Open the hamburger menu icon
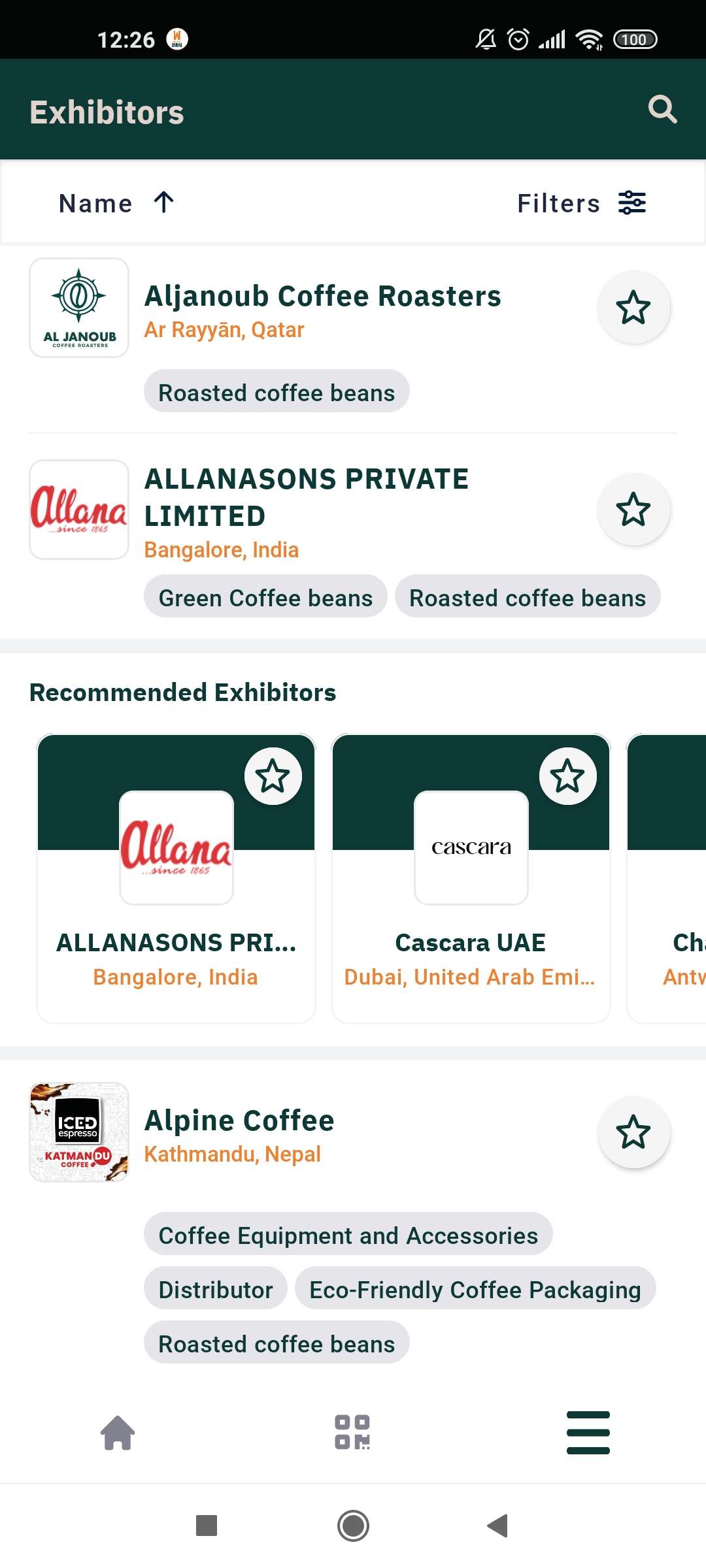706x1568 pixels. pyautogui.click(x=588, y=1433)
